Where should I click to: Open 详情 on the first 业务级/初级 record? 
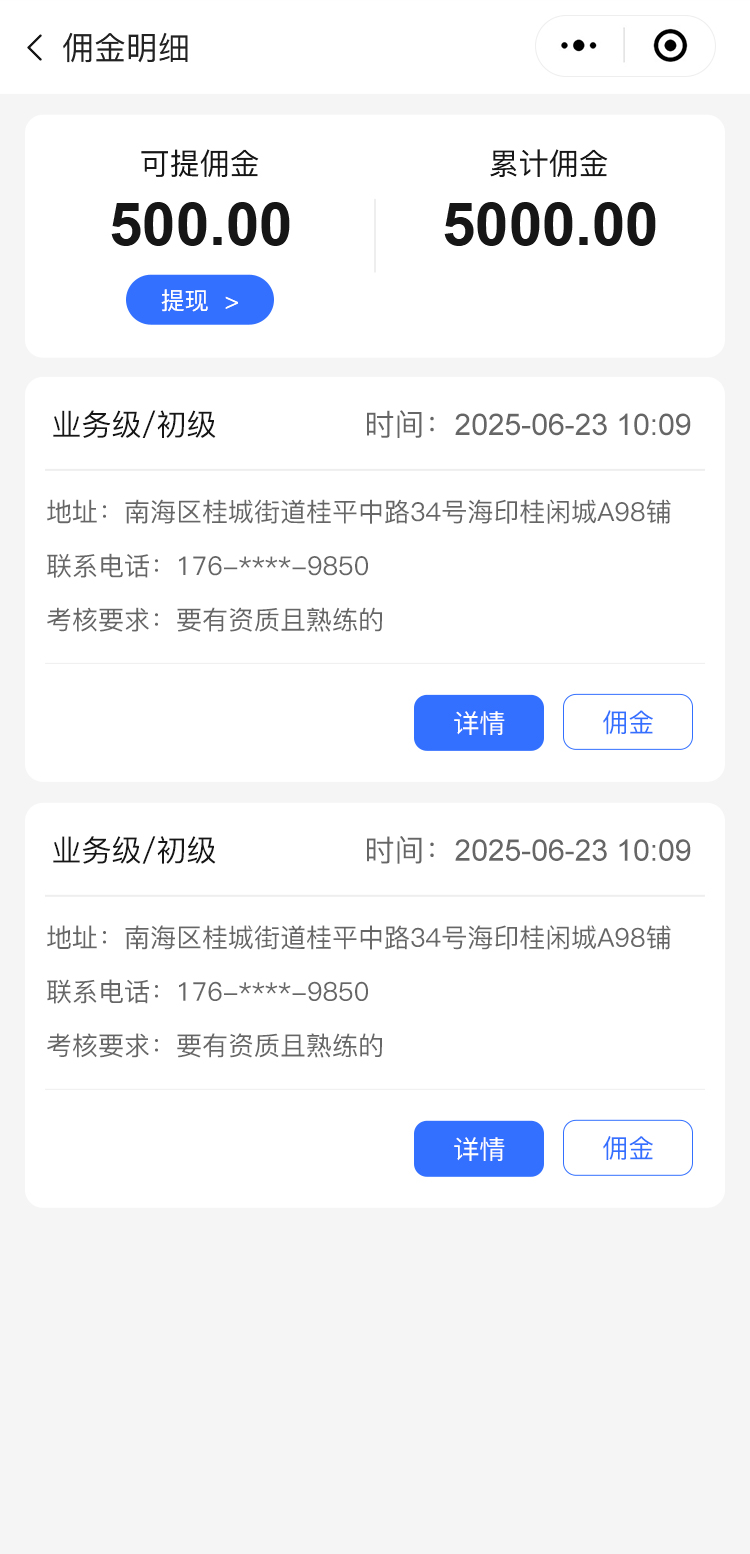[x=479, y=722]
